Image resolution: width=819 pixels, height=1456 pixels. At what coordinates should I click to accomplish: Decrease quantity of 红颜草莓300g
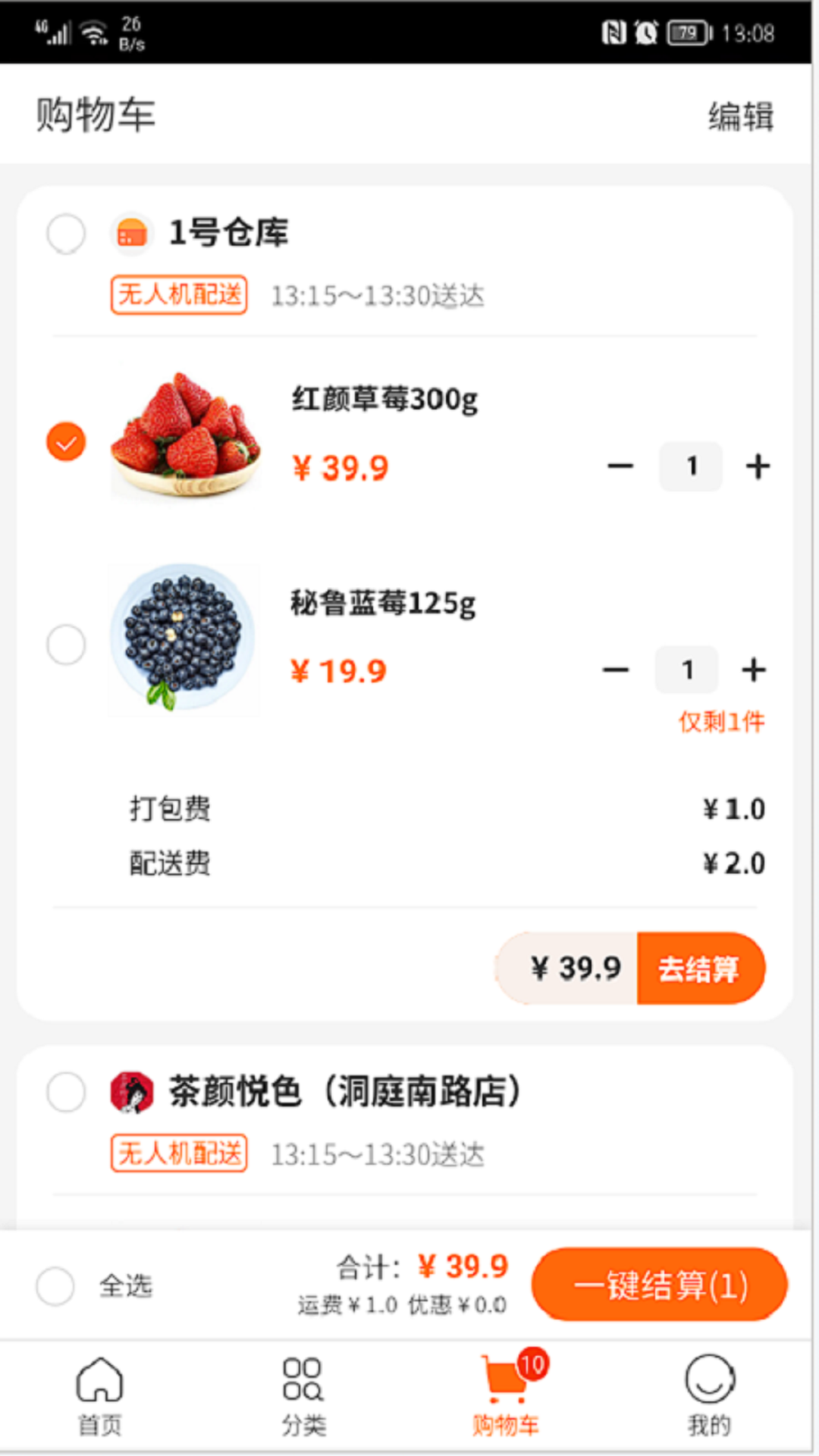click(x=620, y=466)
